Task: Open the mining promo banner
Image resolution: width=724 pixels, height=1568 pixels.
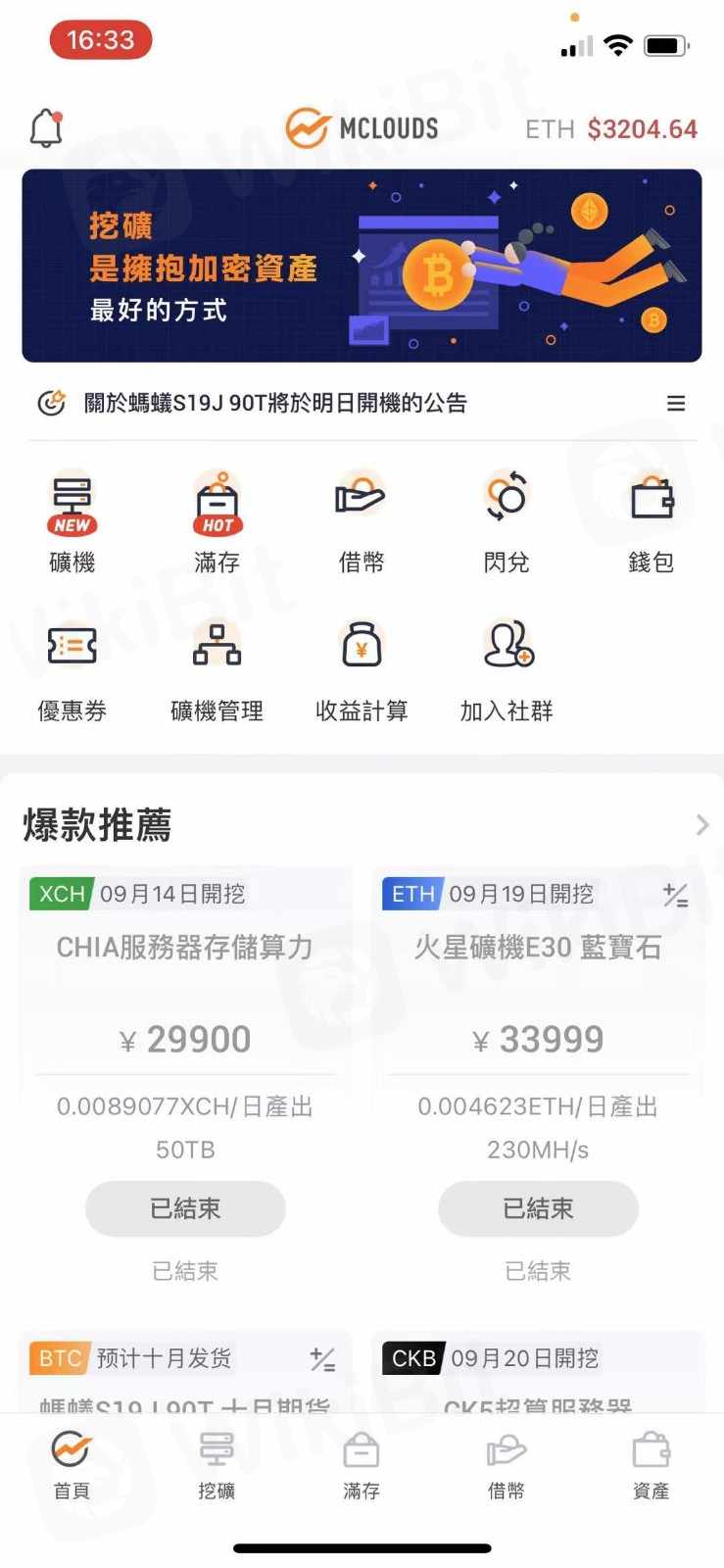Action: 362,266
